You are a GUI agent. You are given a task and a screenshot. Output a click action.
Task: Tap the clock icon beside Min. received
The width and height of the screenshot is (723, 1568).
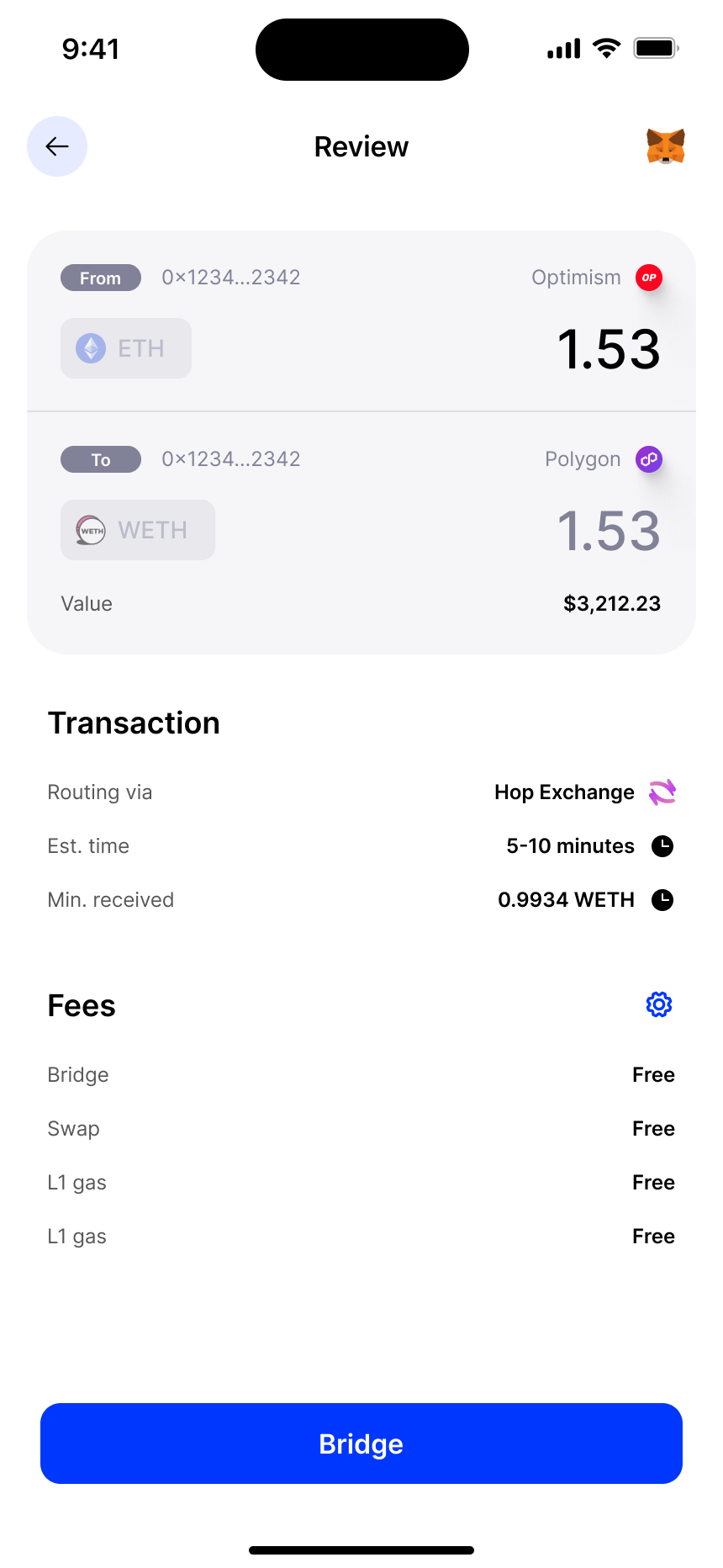[x=662, y=900]
